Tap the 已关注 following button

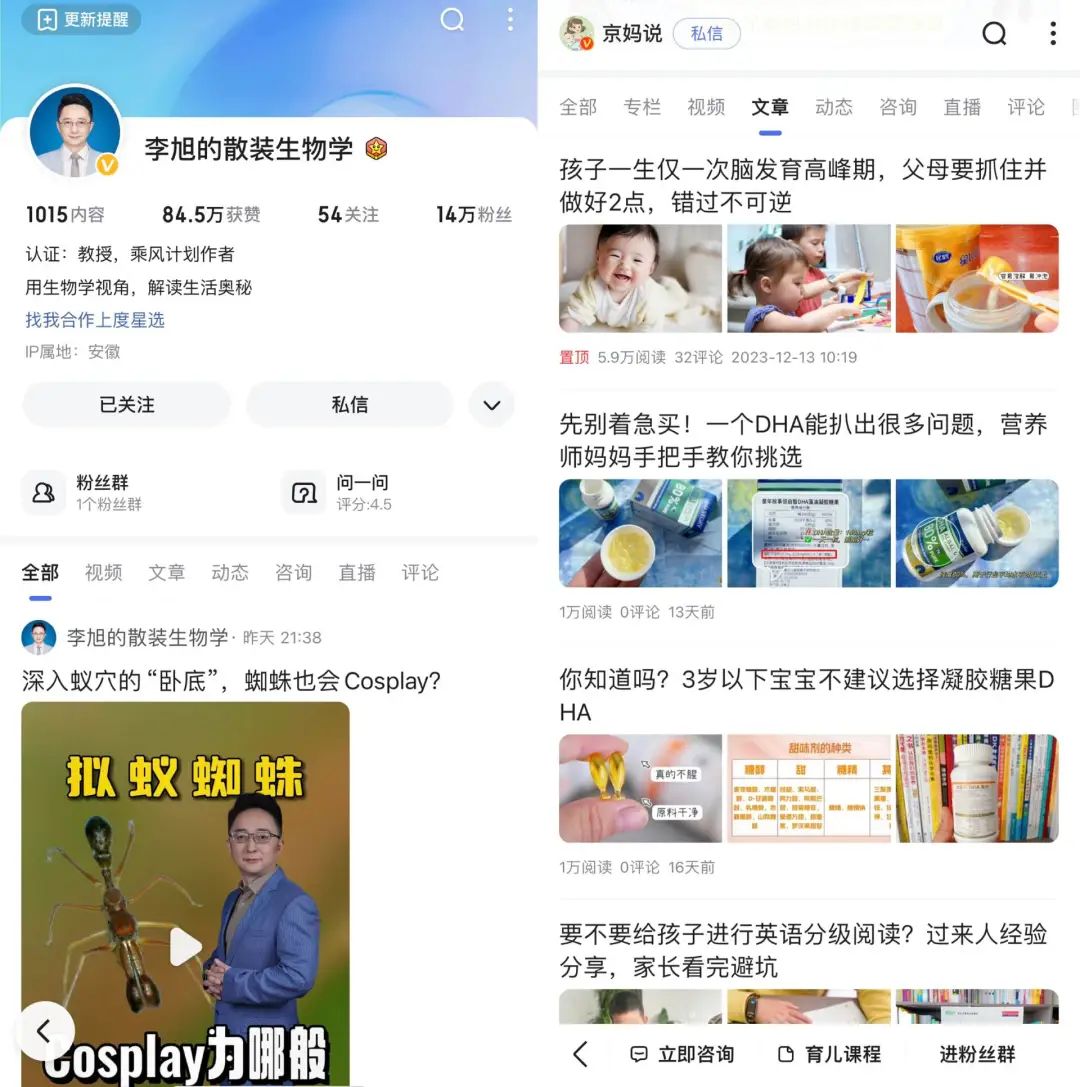click(127, 405)
